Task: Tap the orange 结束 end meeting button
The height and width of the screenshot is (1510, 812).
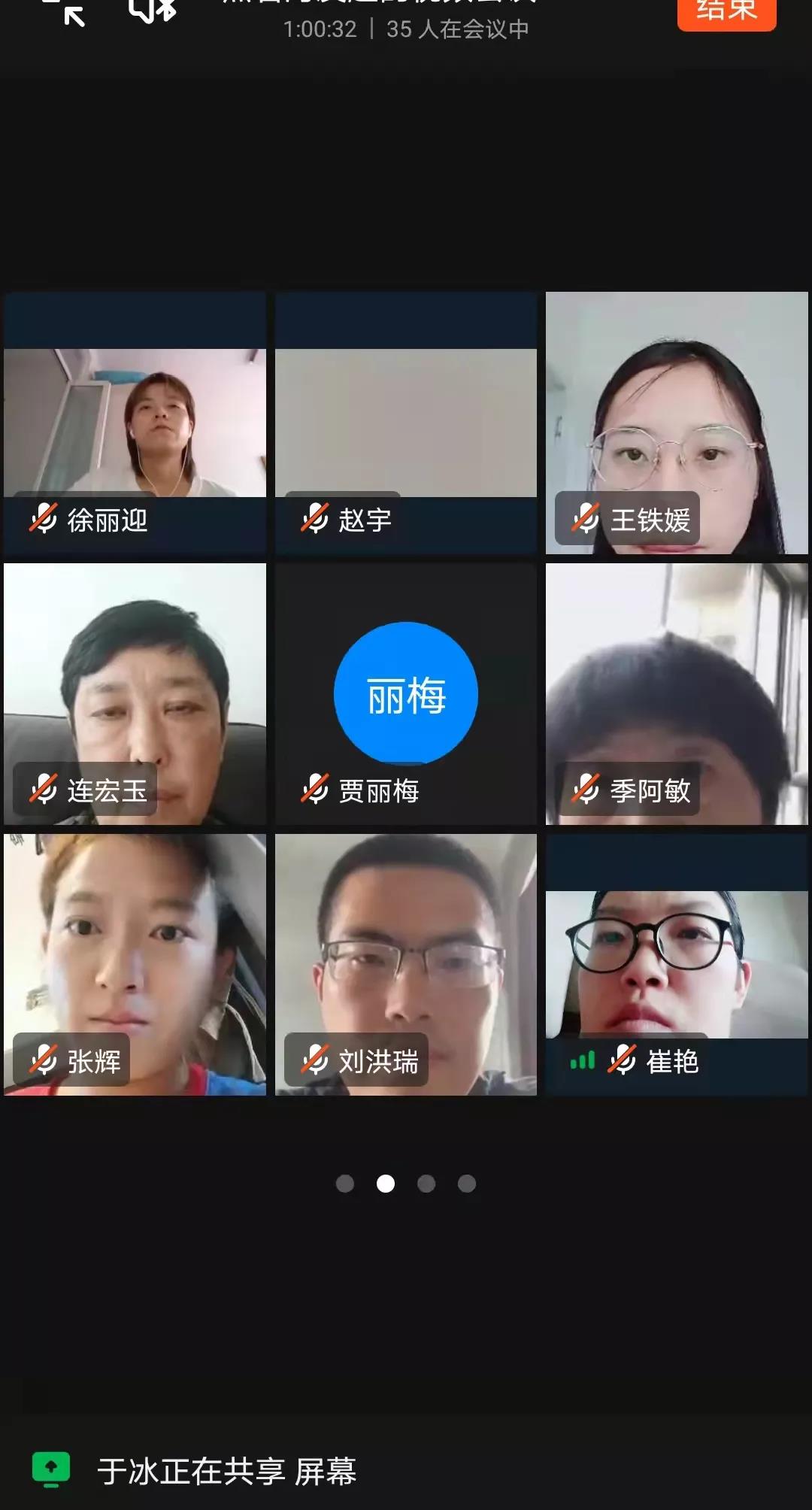Action: [726, 12]
